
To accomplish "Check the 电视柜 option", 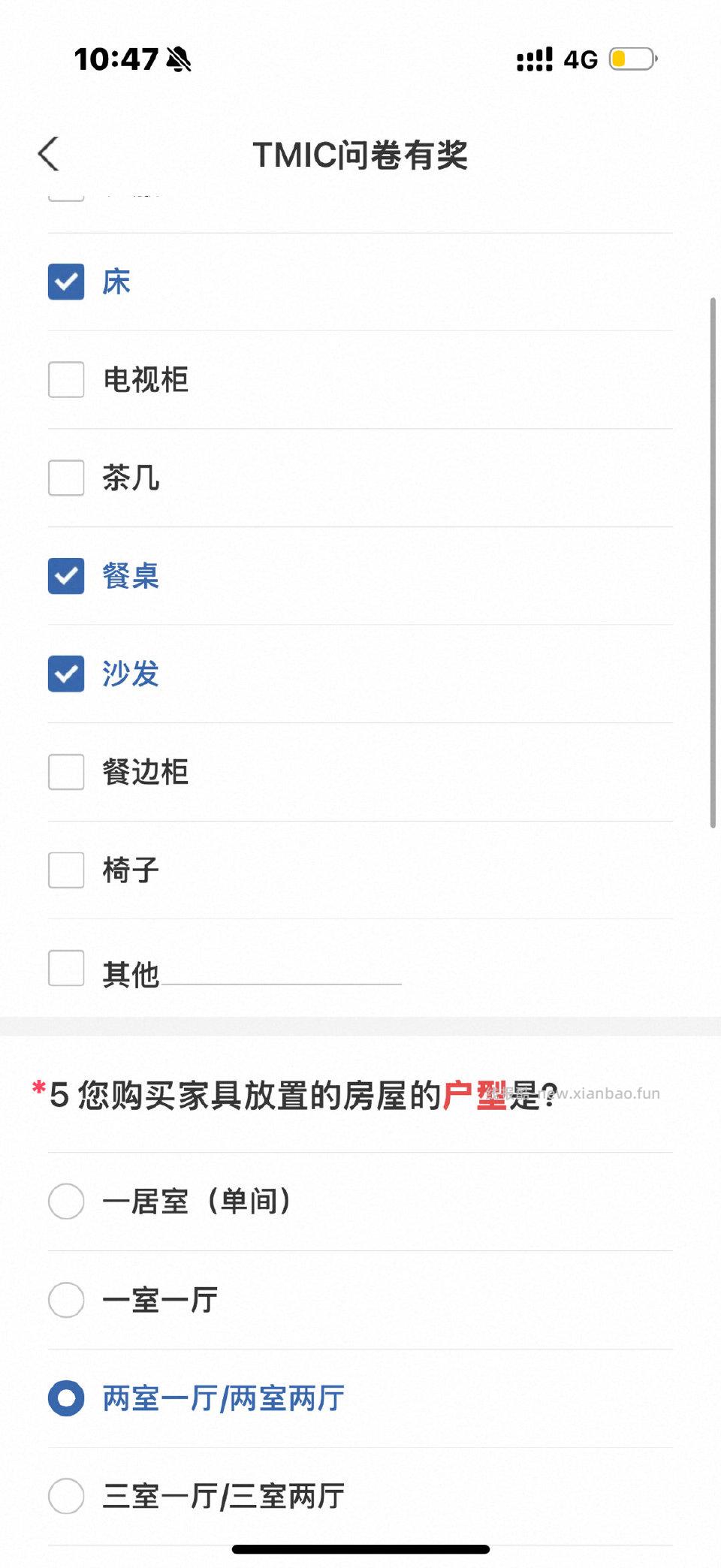I will (66, 380).
